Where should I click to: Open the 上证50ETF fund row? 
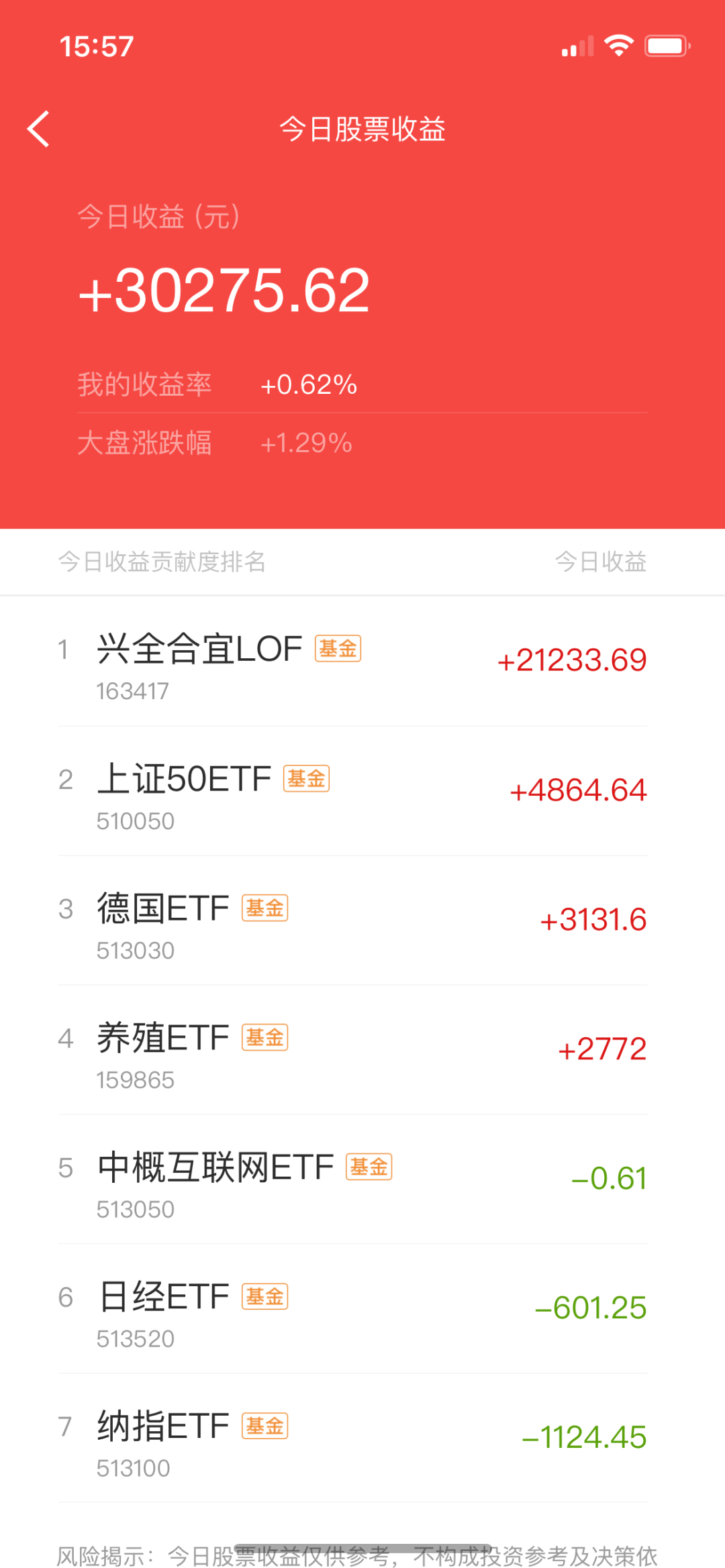click(362, 791)
